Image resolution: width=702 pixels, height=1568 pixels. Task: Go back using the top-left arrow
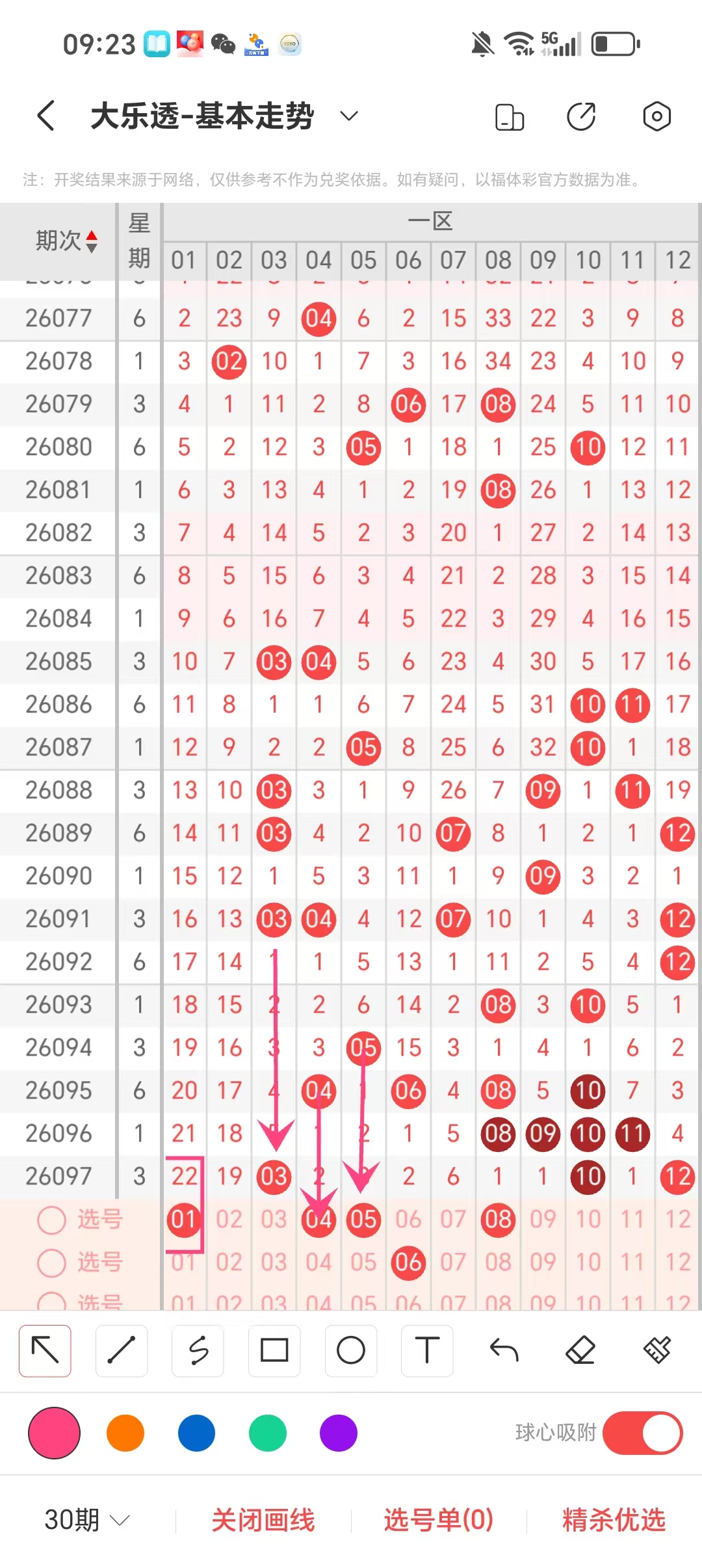click(45, 116)
